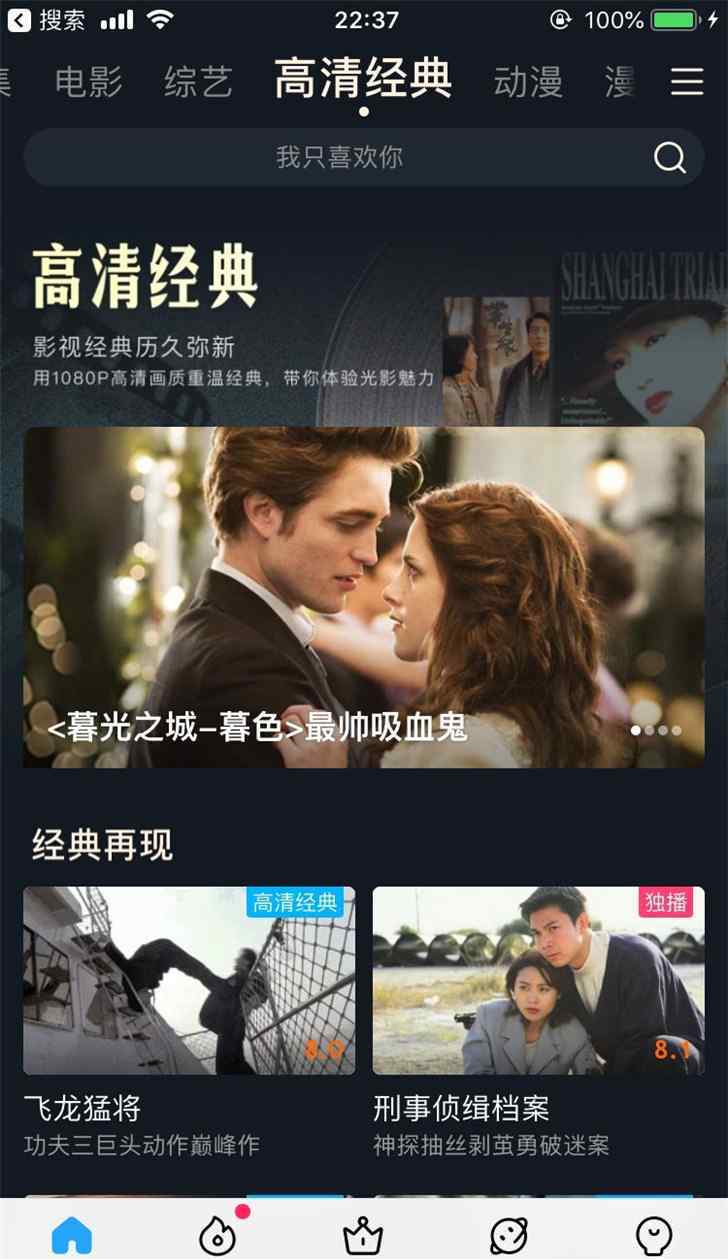Image resolution: width=728 pixels, height=1259 pixels.
Task: Open the channel list hamburger menu
Action: (x=687, y=81)
